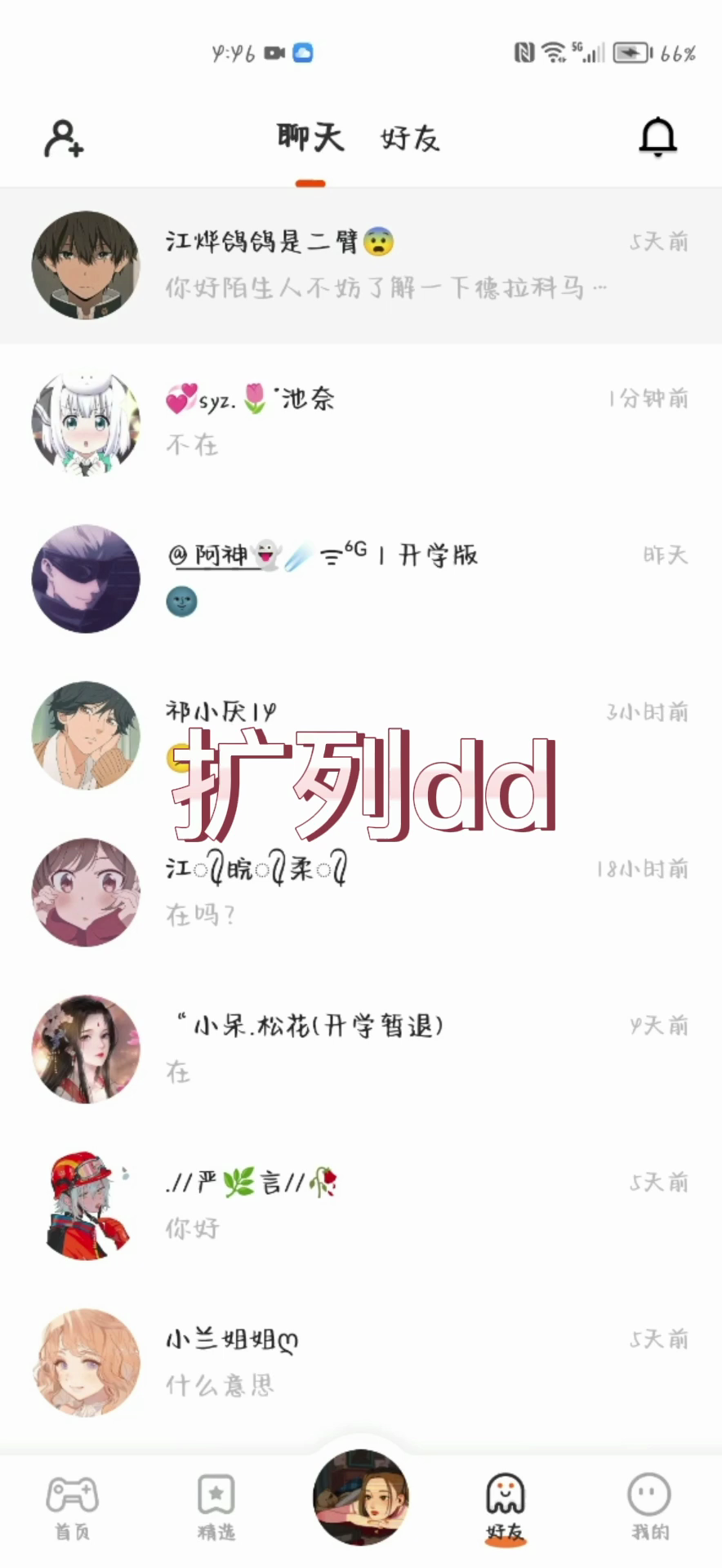The image size is (722, 1568).
Task: Open the notifications bell
Action: 657,137
